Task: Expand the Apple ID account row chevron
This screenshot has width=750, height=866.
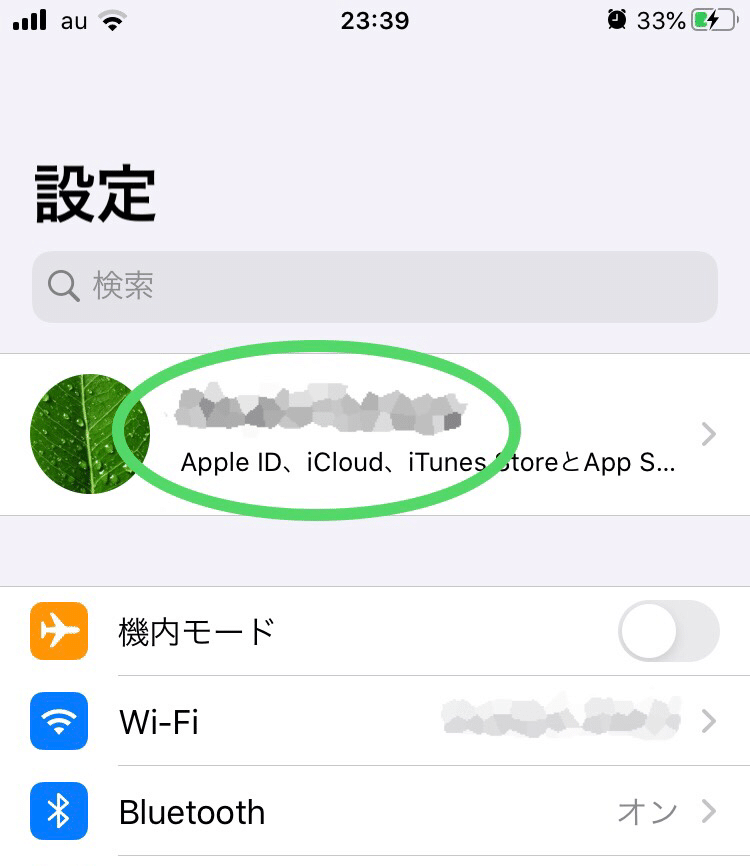Action: pyautogui.click(x=708, y=434)
